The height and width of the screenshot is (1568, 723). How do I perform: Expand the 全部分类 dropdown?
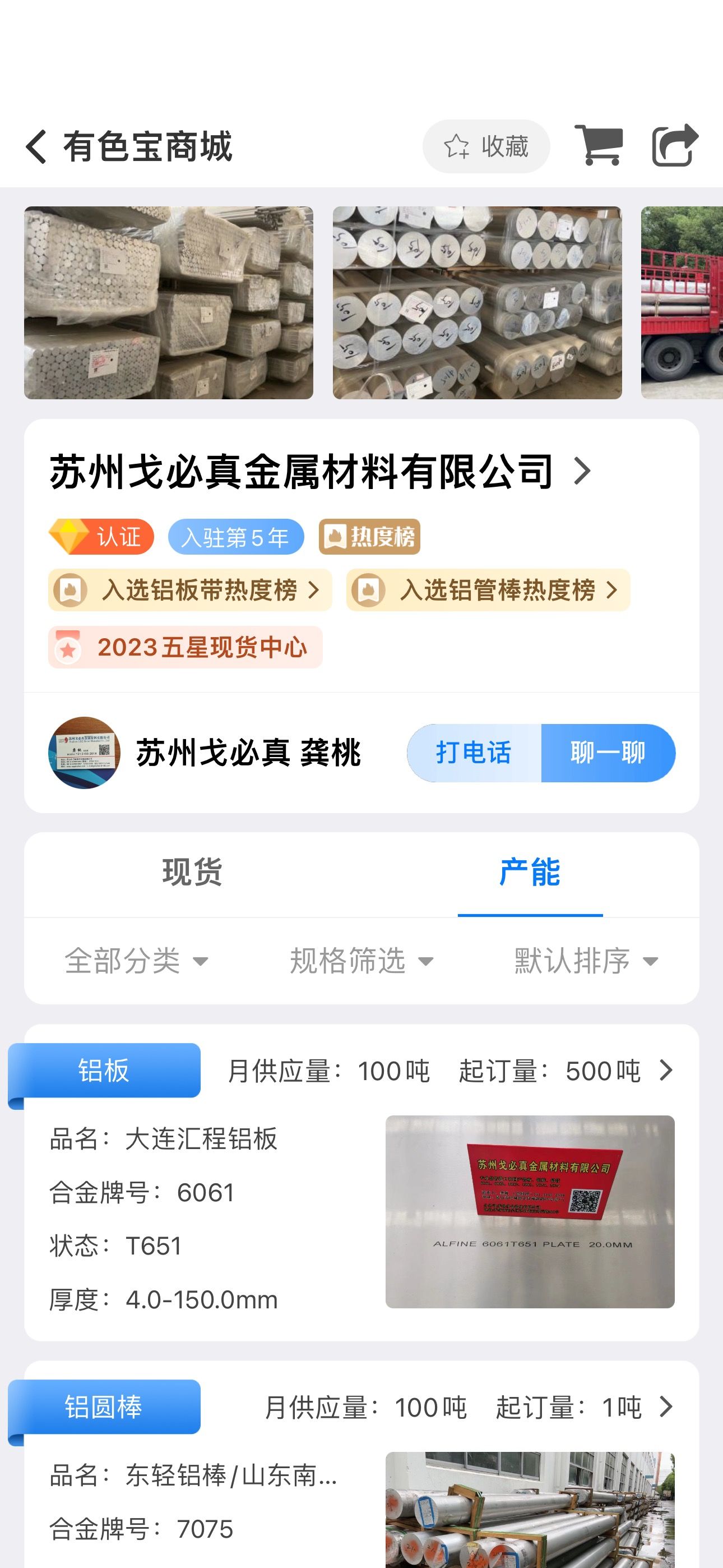136,961
